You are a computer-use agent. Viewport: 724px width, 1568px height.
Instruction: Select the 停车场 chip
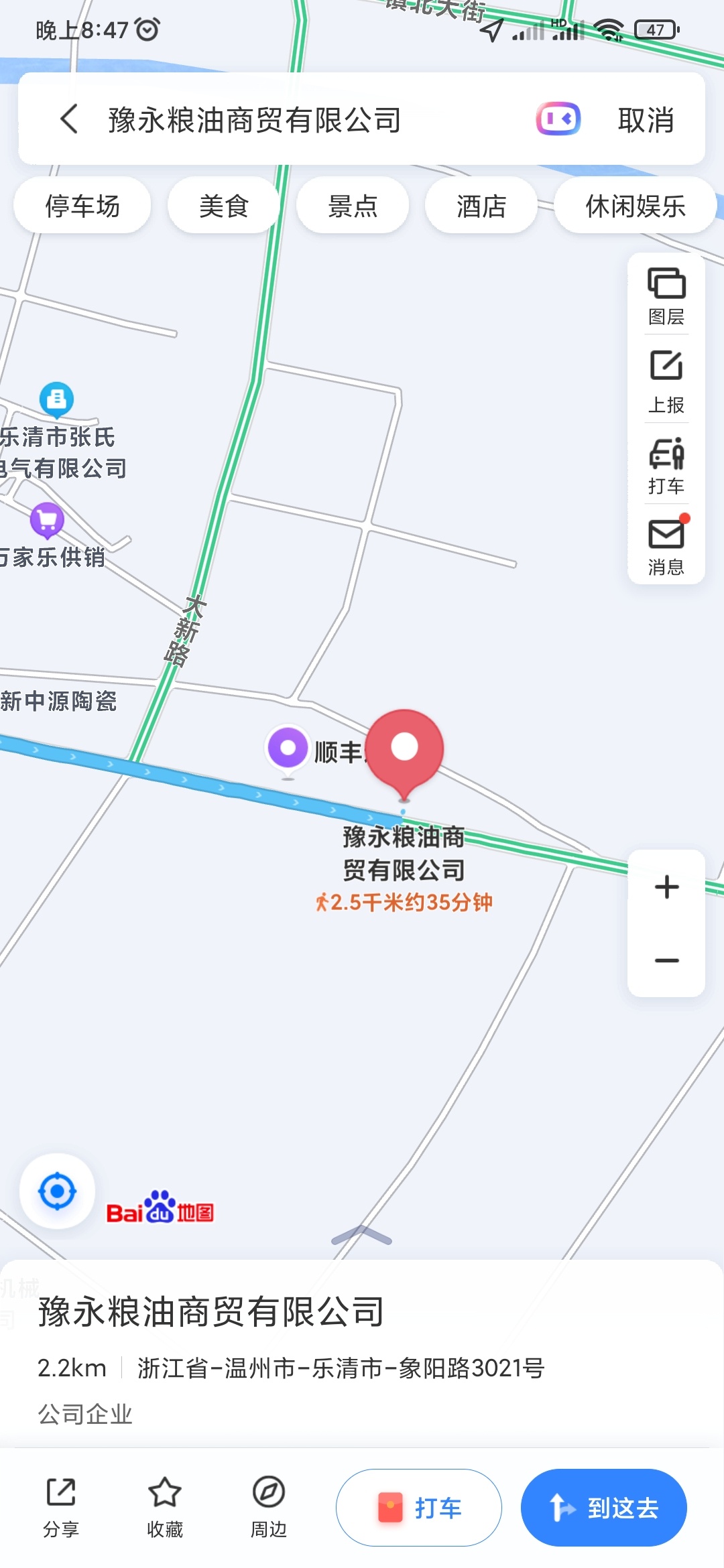tap(82, 206)
